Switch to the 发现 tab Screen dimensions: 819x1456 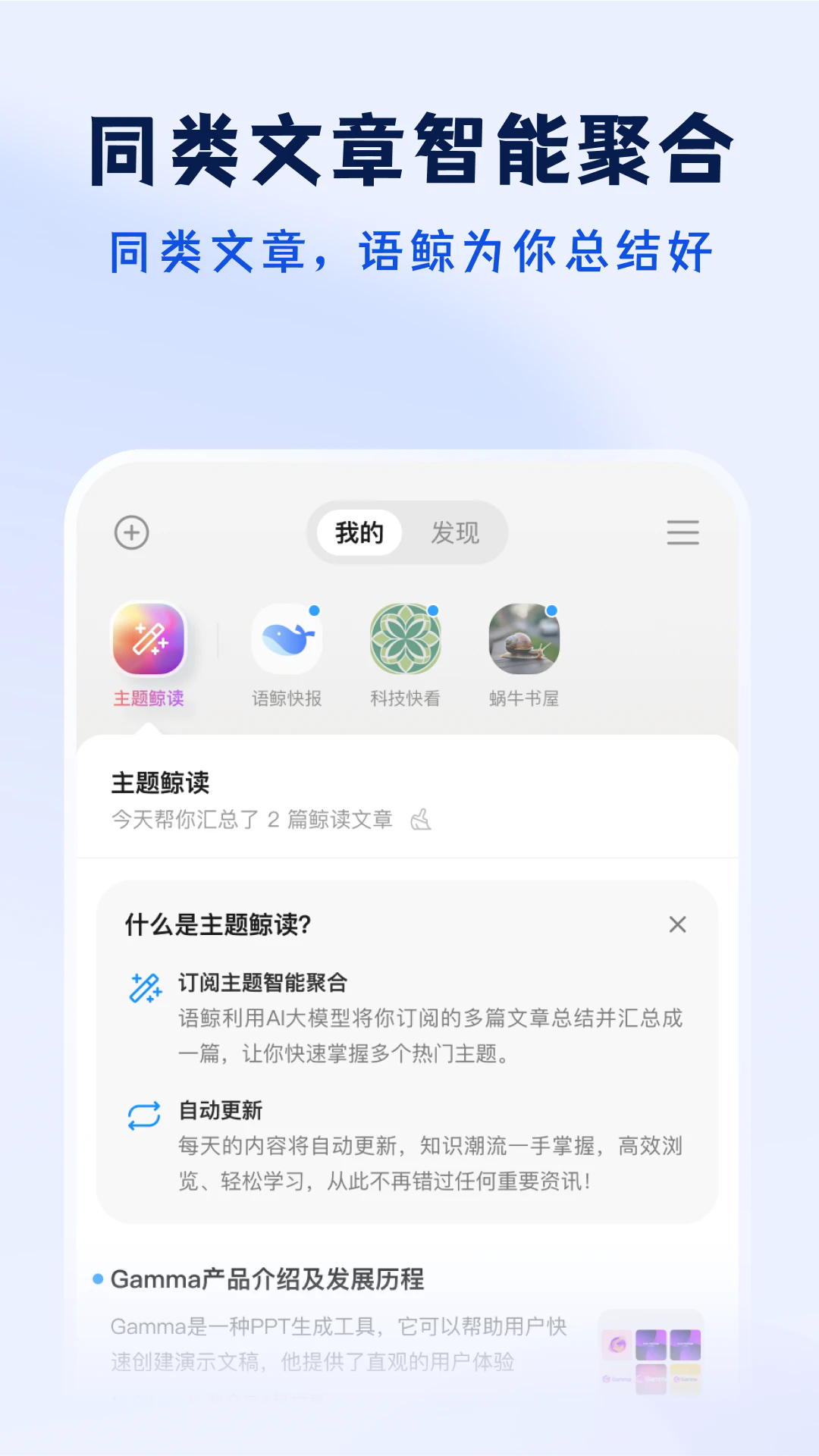click(456, 532)
